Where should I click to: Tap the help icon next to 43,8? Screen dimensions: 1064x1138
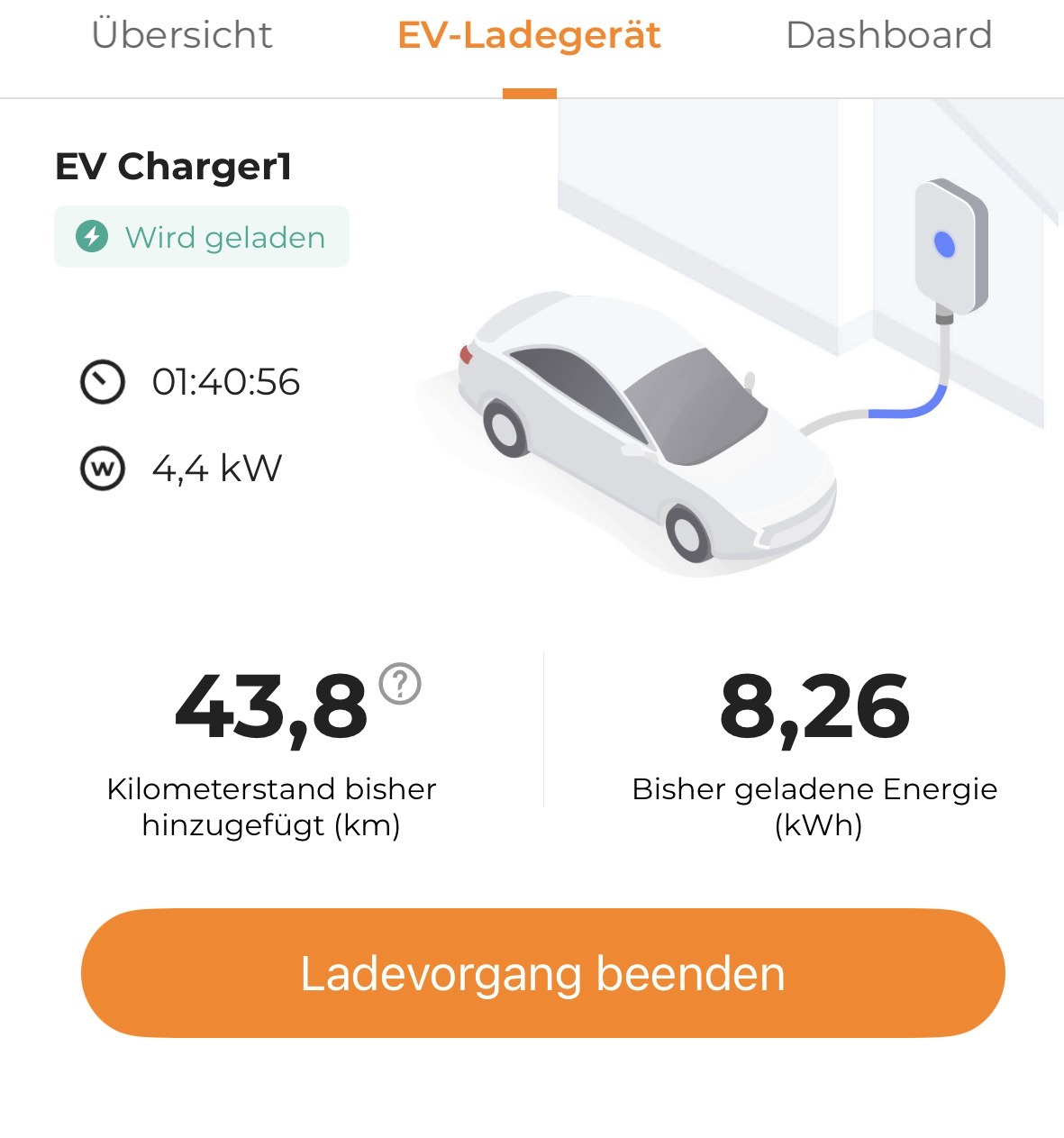tap(400, 684)
